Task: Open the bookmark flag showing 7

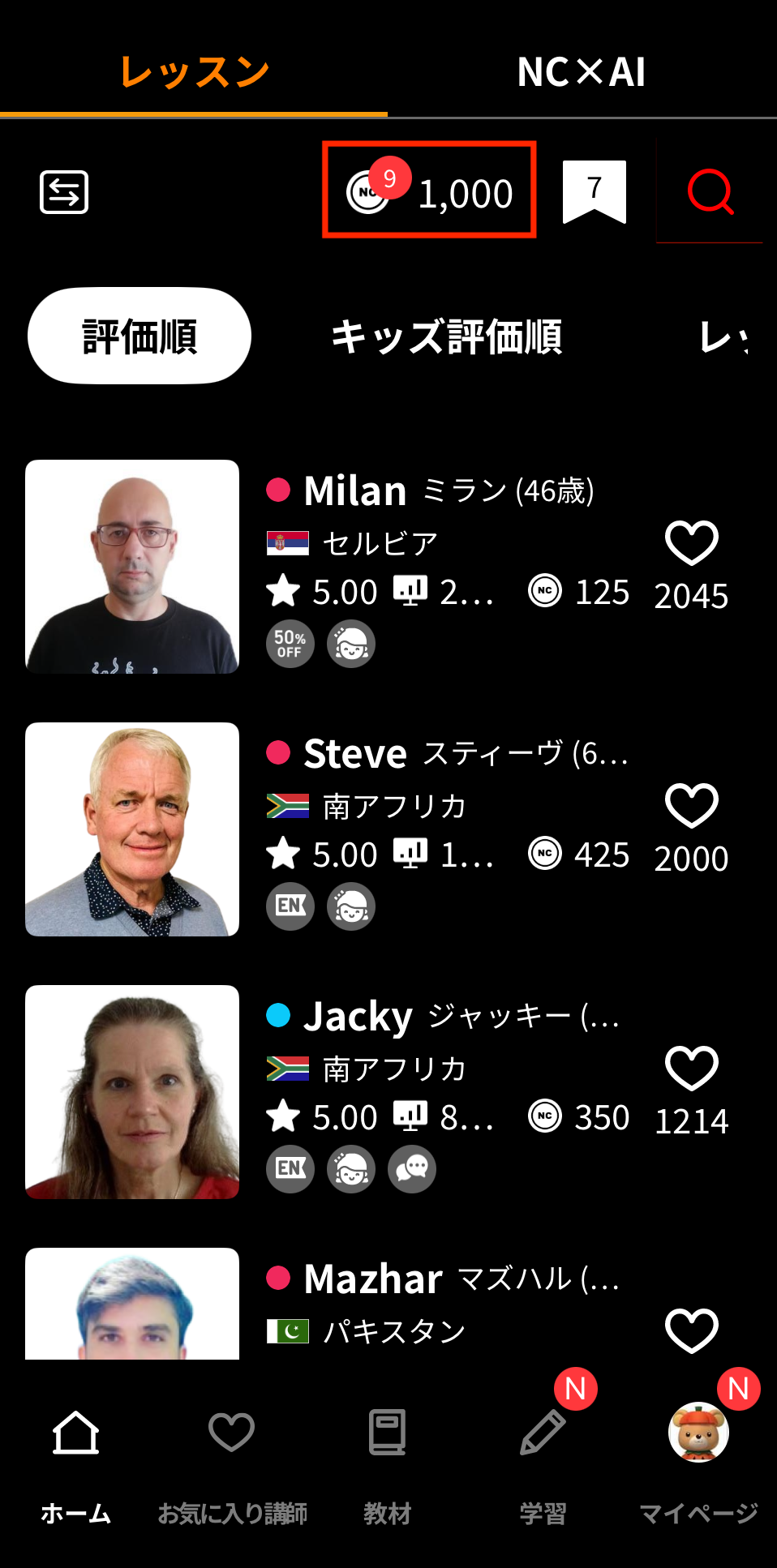Action: click(594, 191)
